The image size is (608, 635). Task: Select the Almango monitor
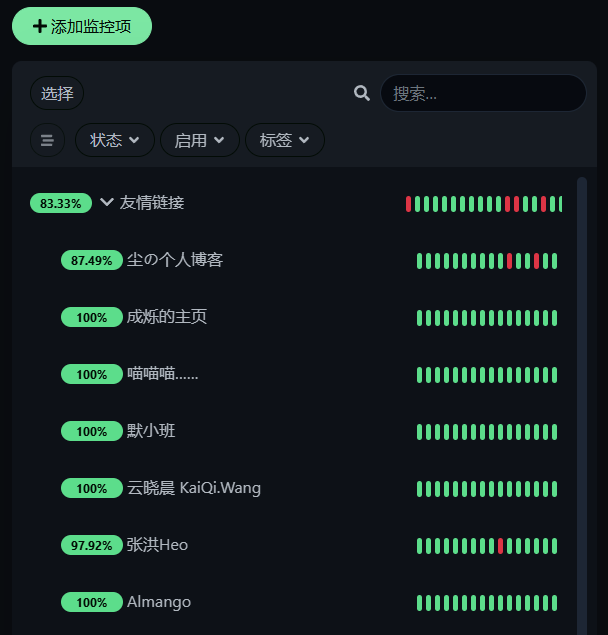(x=159, y=602)
